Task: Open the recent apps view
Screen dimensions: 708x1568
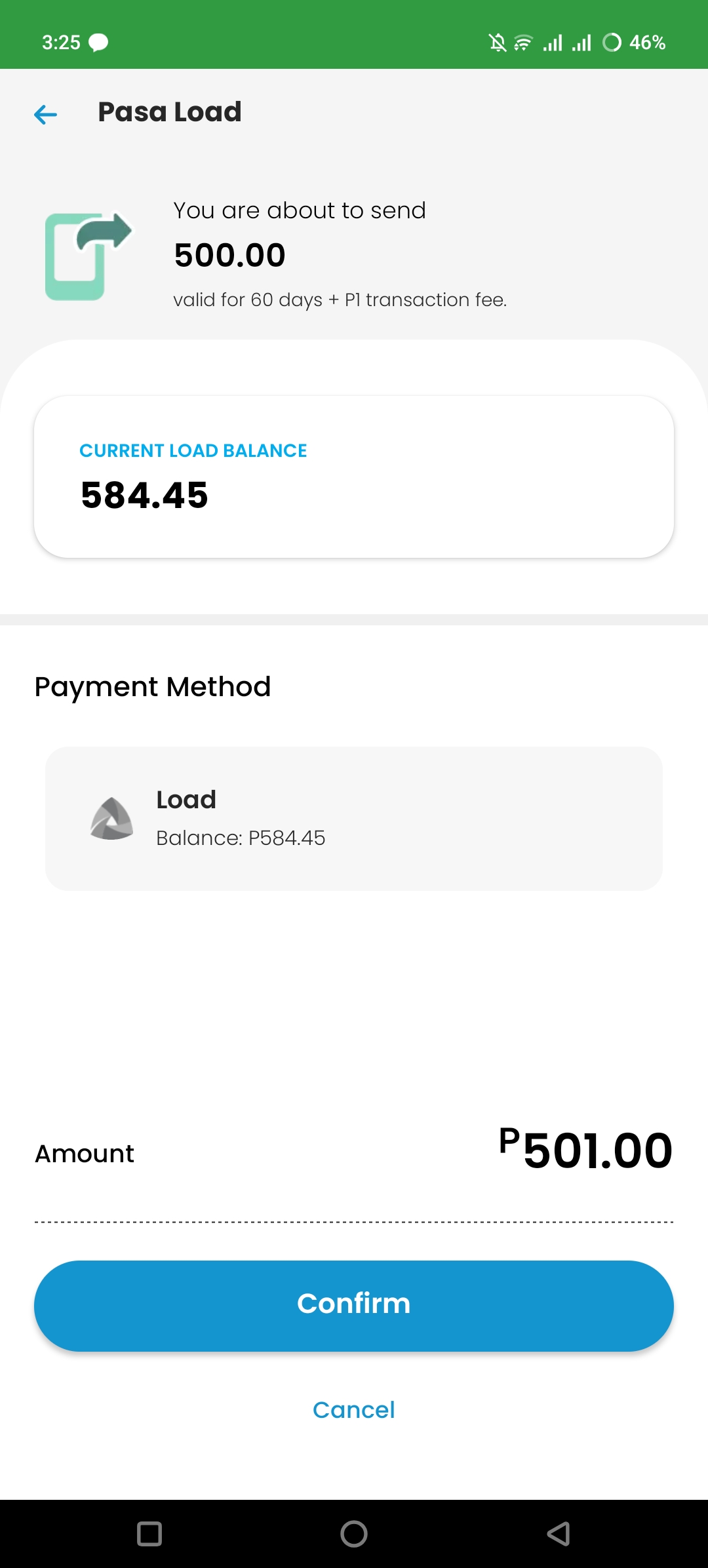Action: click(x=149, y=1534)
